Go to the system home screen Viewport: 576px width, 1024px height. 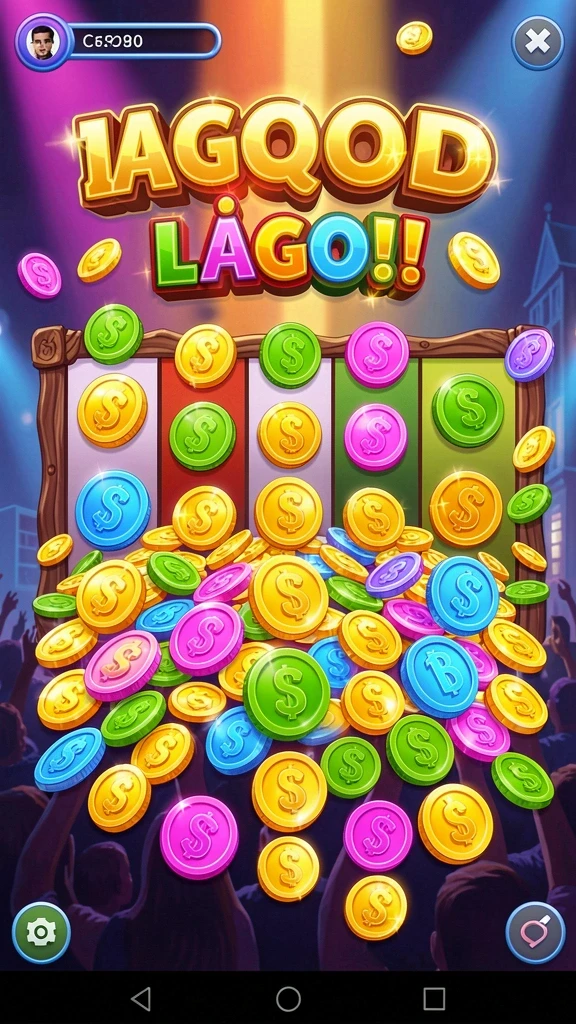(x=288, y=999)
